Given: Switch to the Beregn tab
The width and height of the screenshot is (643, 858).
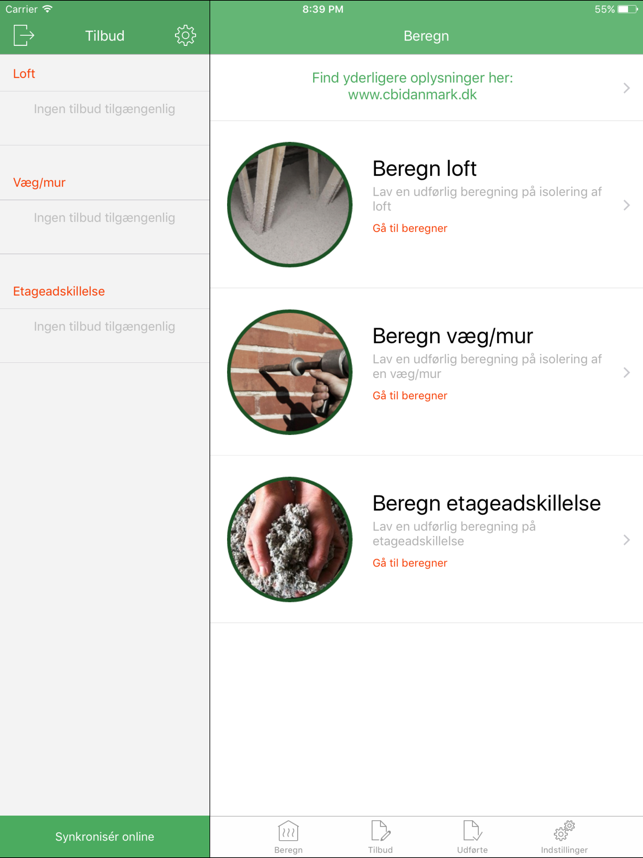Looking at the screenshot, I should point(288,836).
